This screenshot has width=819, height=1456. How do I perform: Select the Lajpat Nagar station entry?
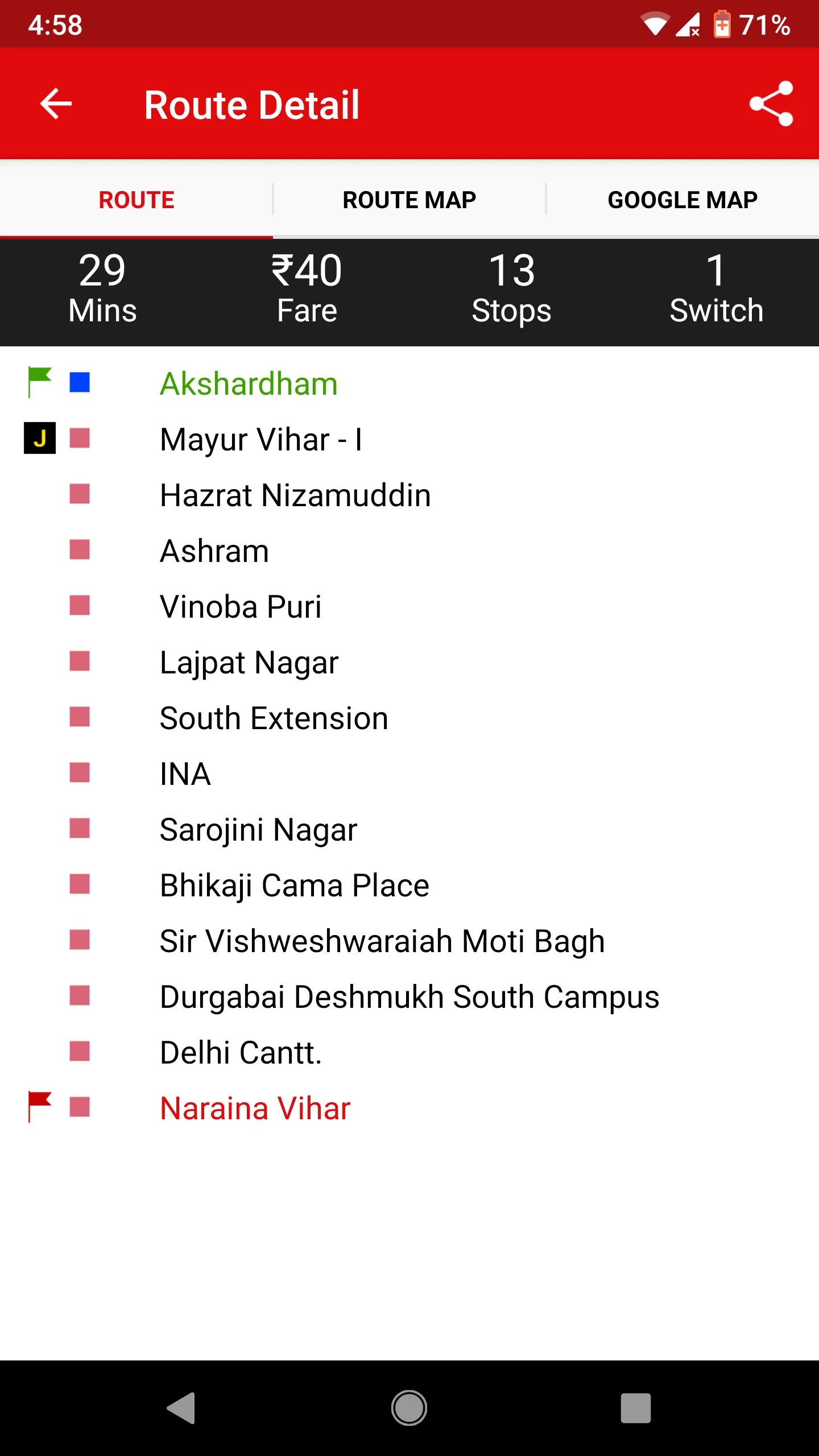pyautogui.click(x=249, y=661)
